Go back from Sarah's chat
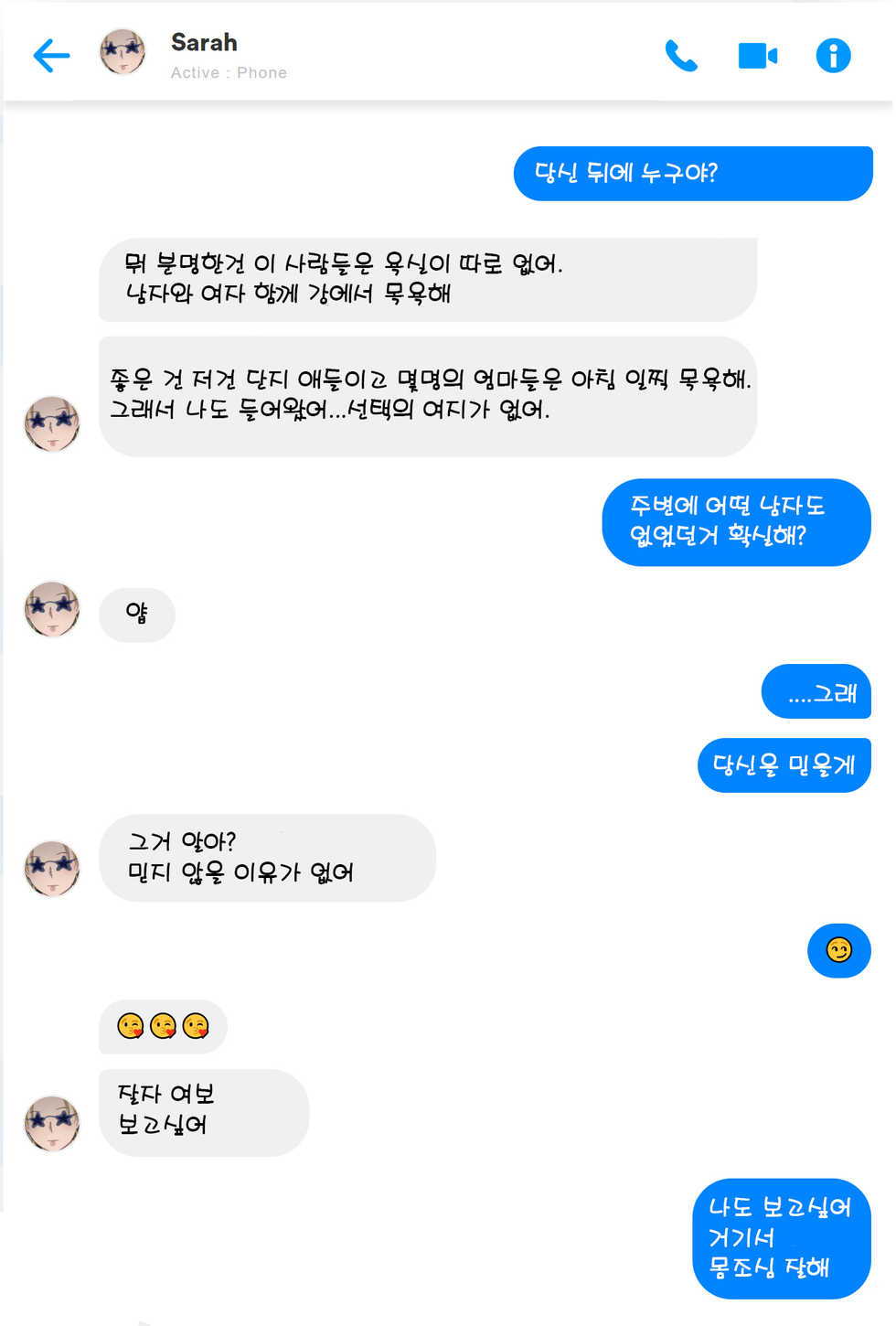This screenshot has height=1326, width=896. click(x=51, y=56)
